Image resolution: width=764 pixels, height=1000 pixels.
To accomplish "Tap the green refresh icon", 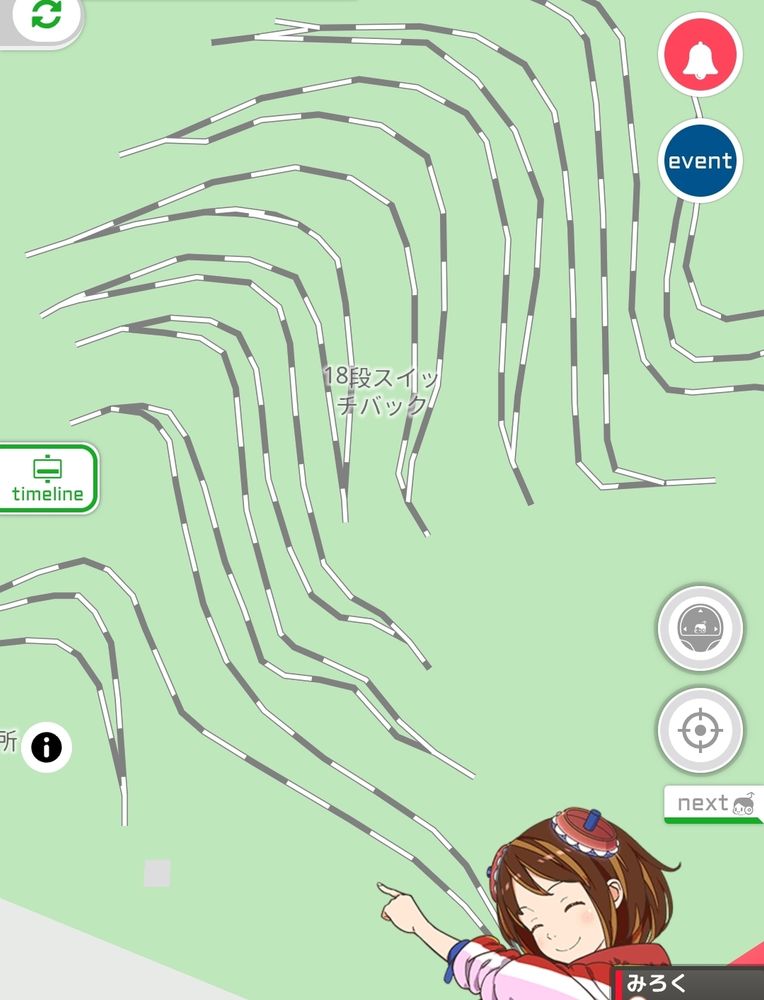I will [46, 15].
